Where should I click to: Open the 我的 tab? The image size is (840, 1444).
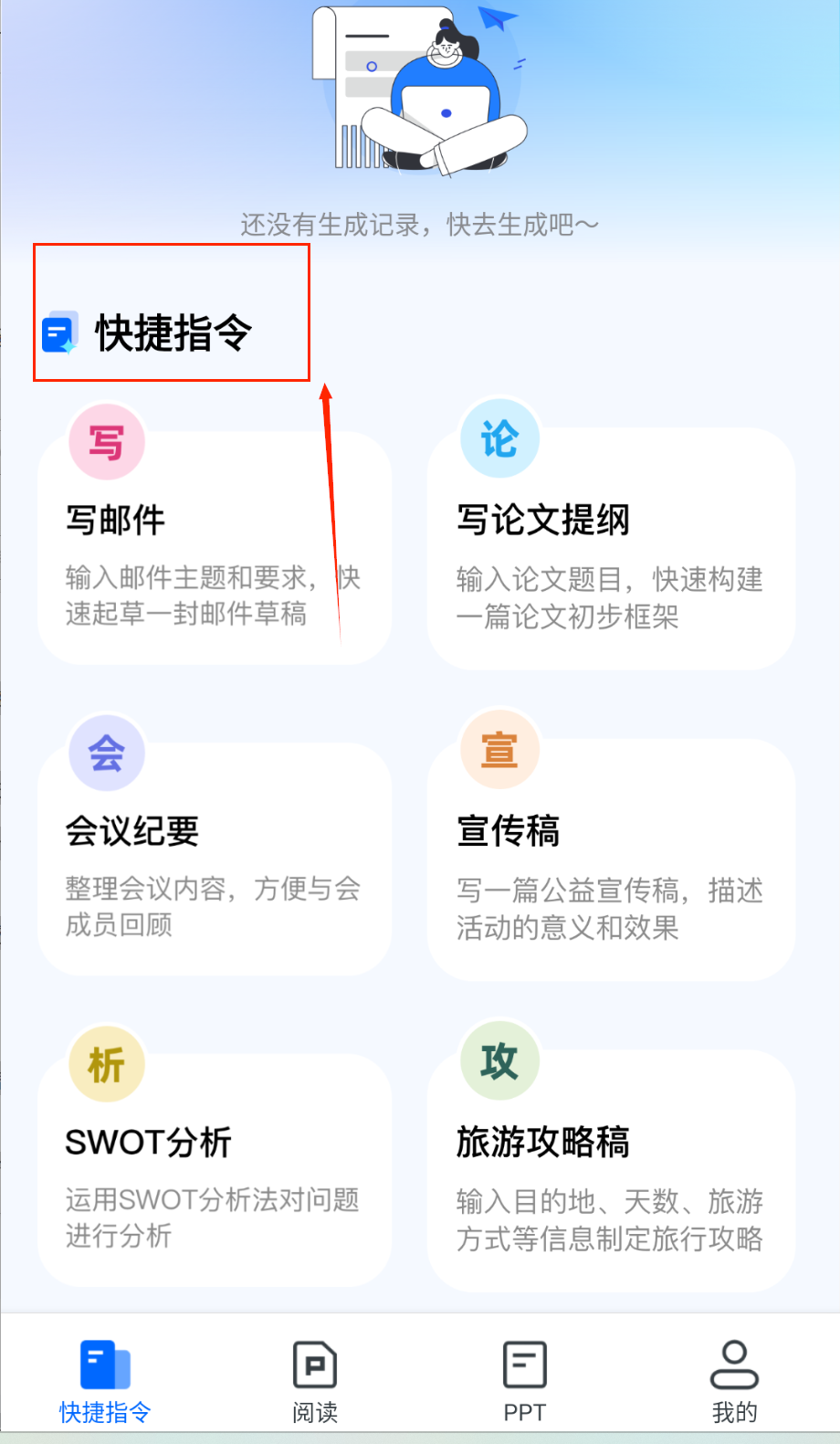734,1381
